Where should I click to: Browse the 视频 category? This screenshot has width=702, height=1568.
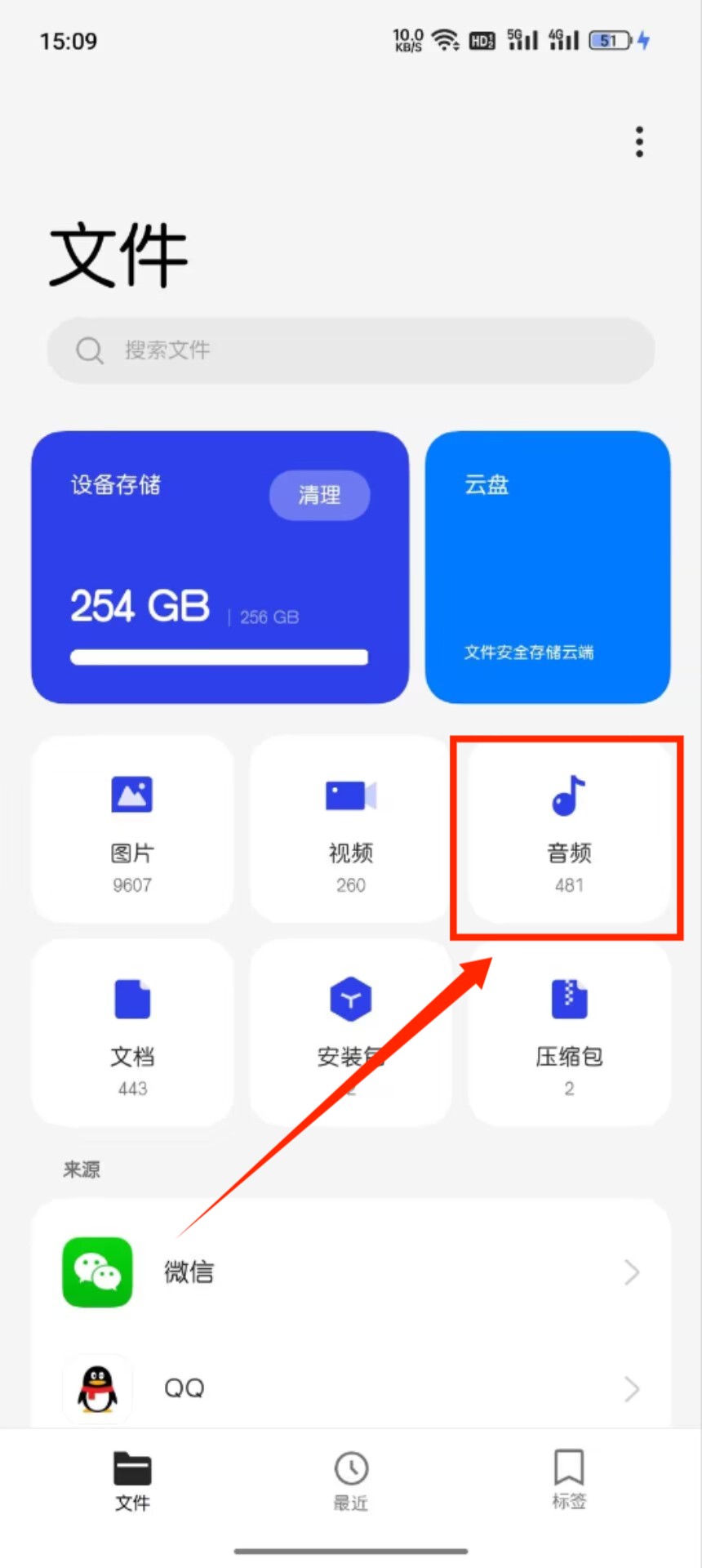click(x=351, y=830)
